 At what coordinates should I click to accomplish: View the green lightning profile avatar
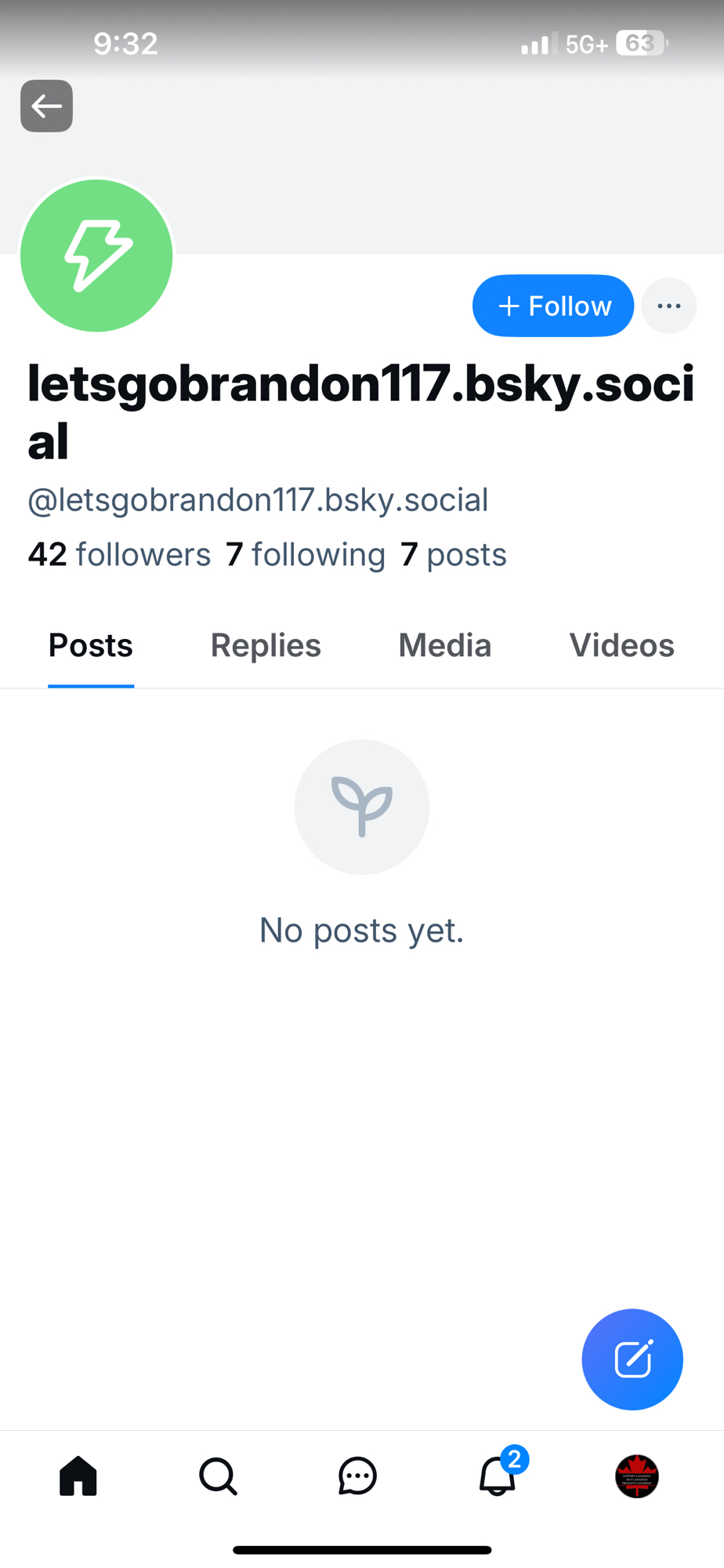pos(96,256)
